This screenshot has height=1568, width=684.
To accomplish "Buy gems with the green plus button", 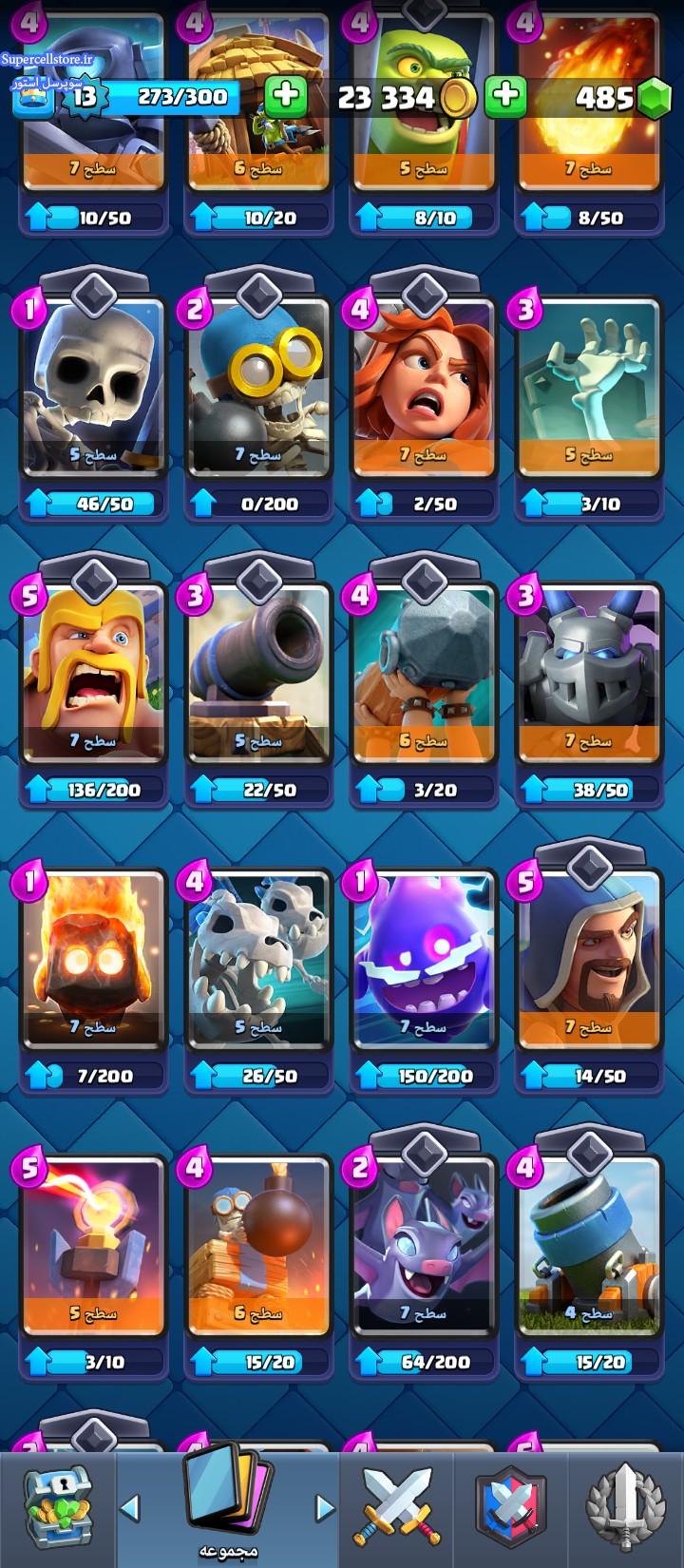I will 506,96.
